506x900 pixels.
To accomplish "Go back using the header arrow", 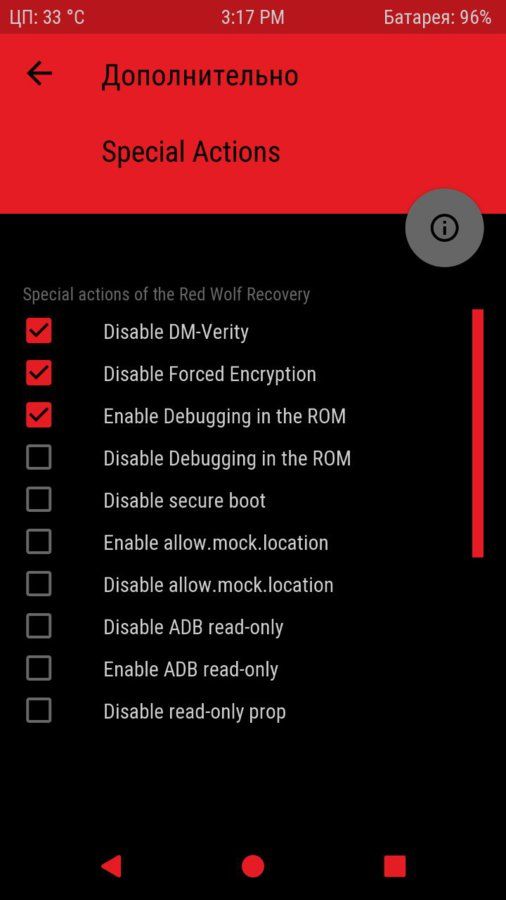I will coord(40,73).
